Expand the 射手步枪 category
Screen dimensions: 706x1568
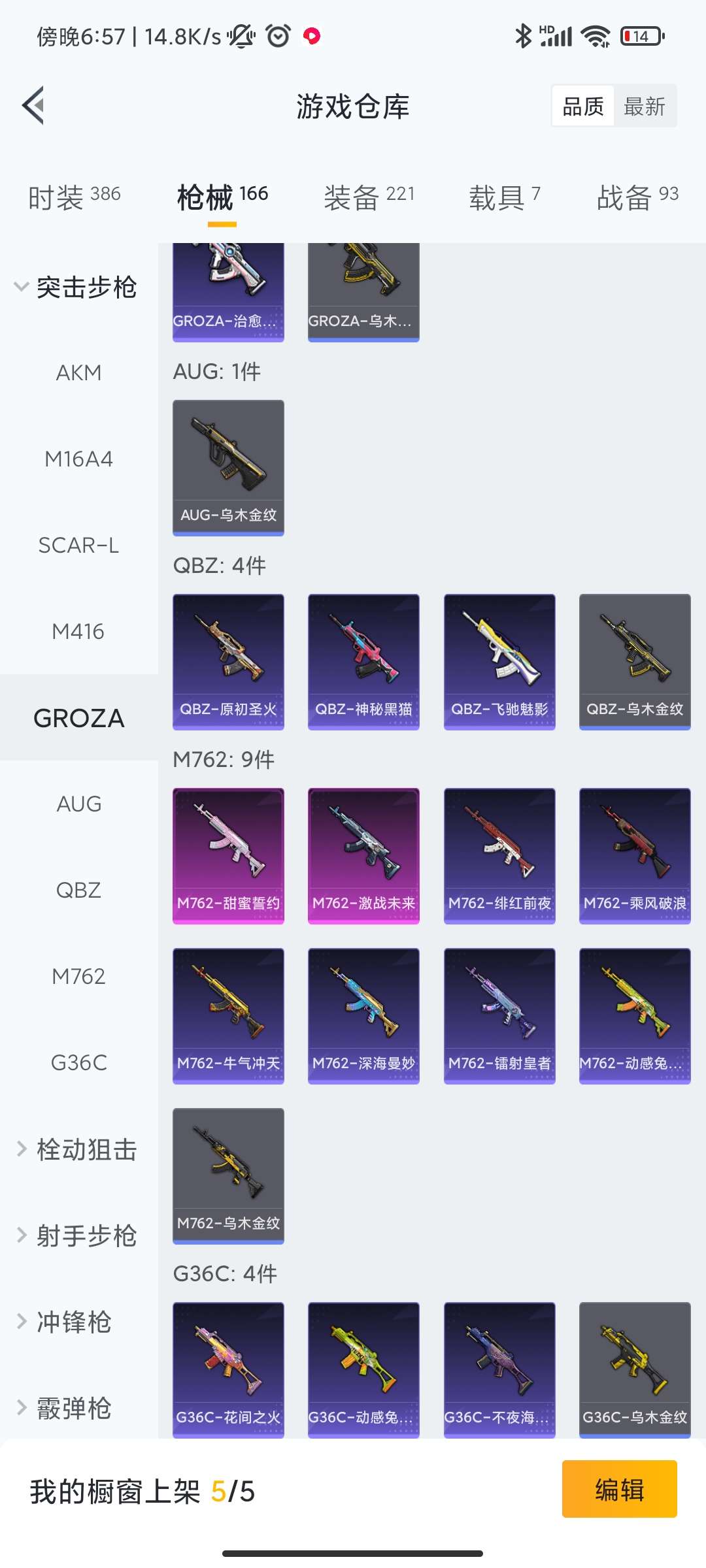tap(76, 1236)
